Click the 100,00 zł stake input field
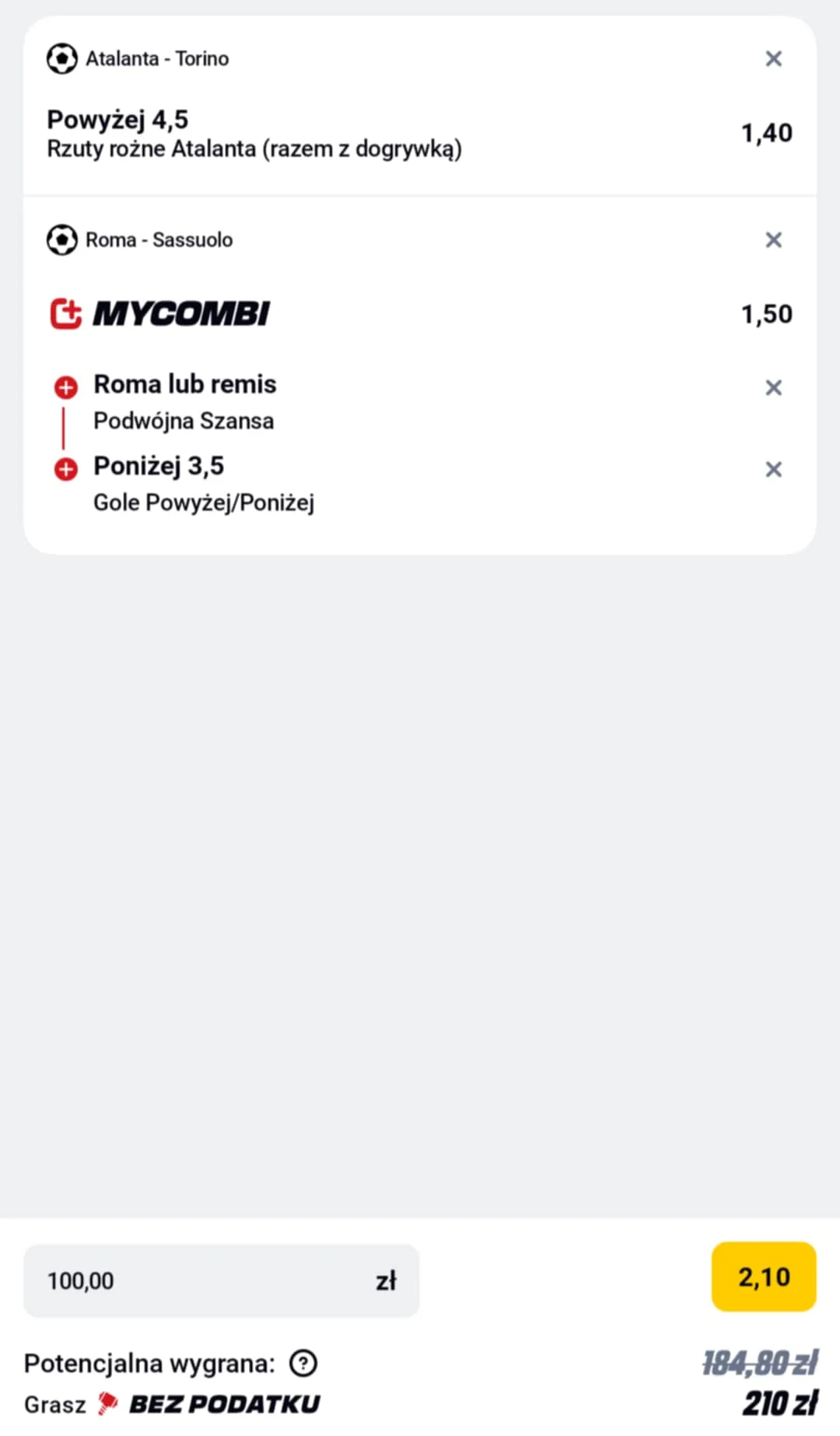The width and height of the screenshot is (840, 1436). point(221,1280)
